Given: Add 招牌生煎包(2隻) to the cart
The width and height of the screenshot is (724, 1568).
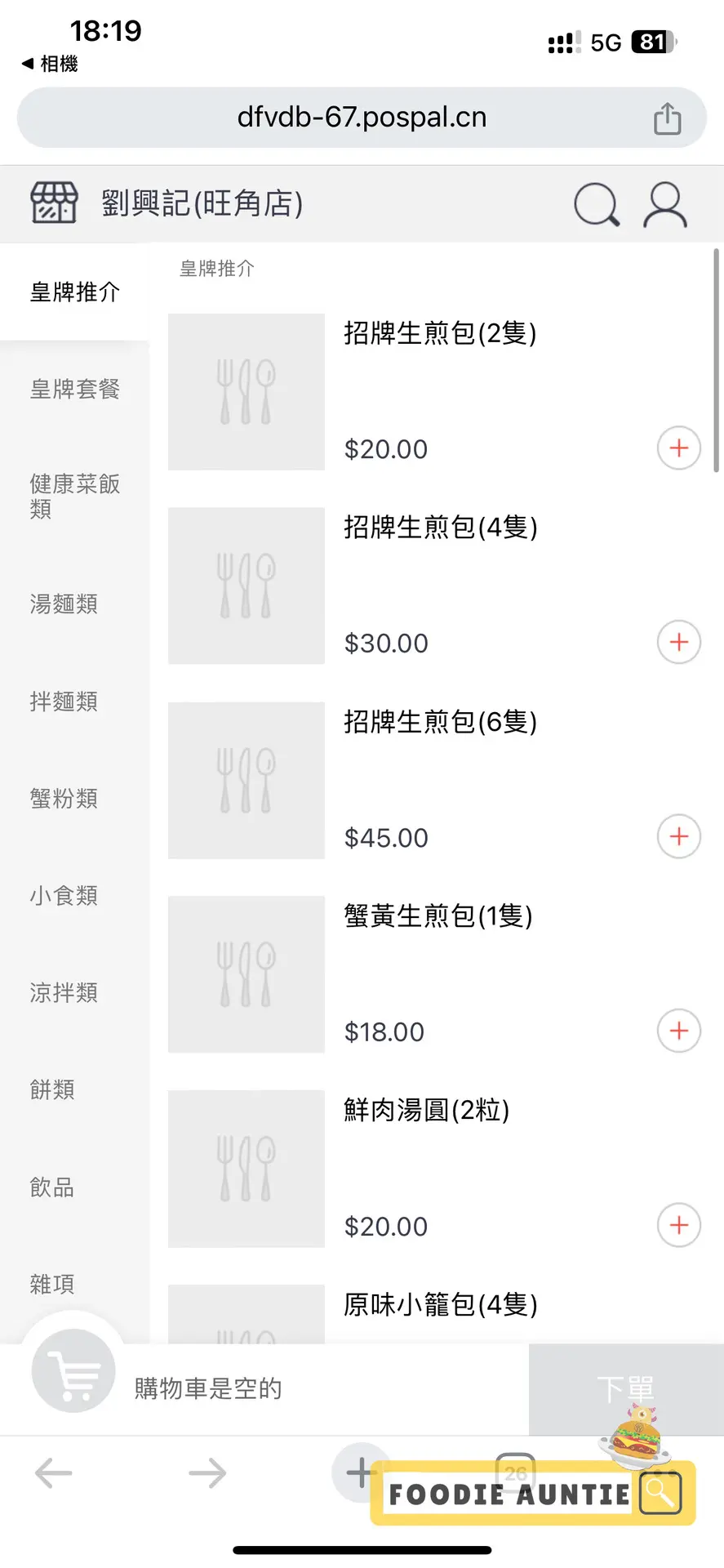Looking at the screenshot, I should click(x=678, y=448).
